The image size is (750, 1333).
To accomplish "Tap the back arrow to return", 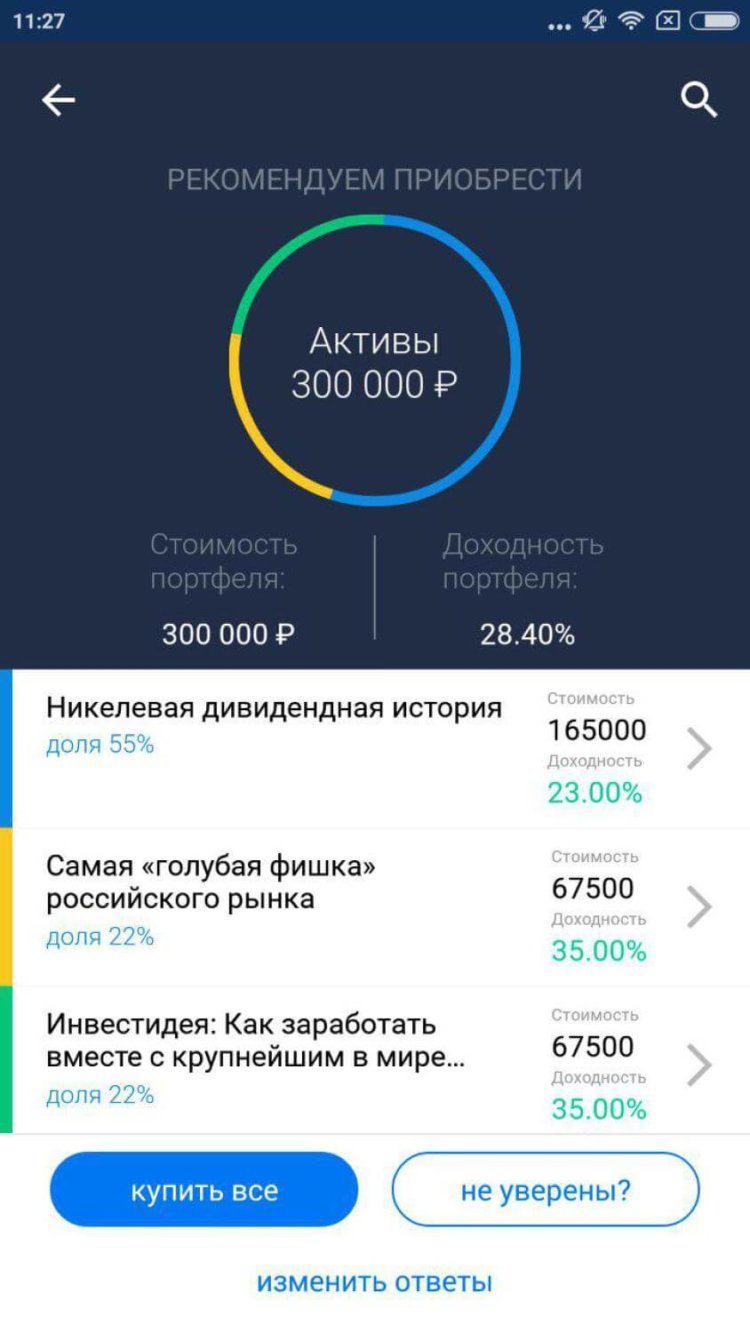I will pyautogui.click(x=58, y=99).
